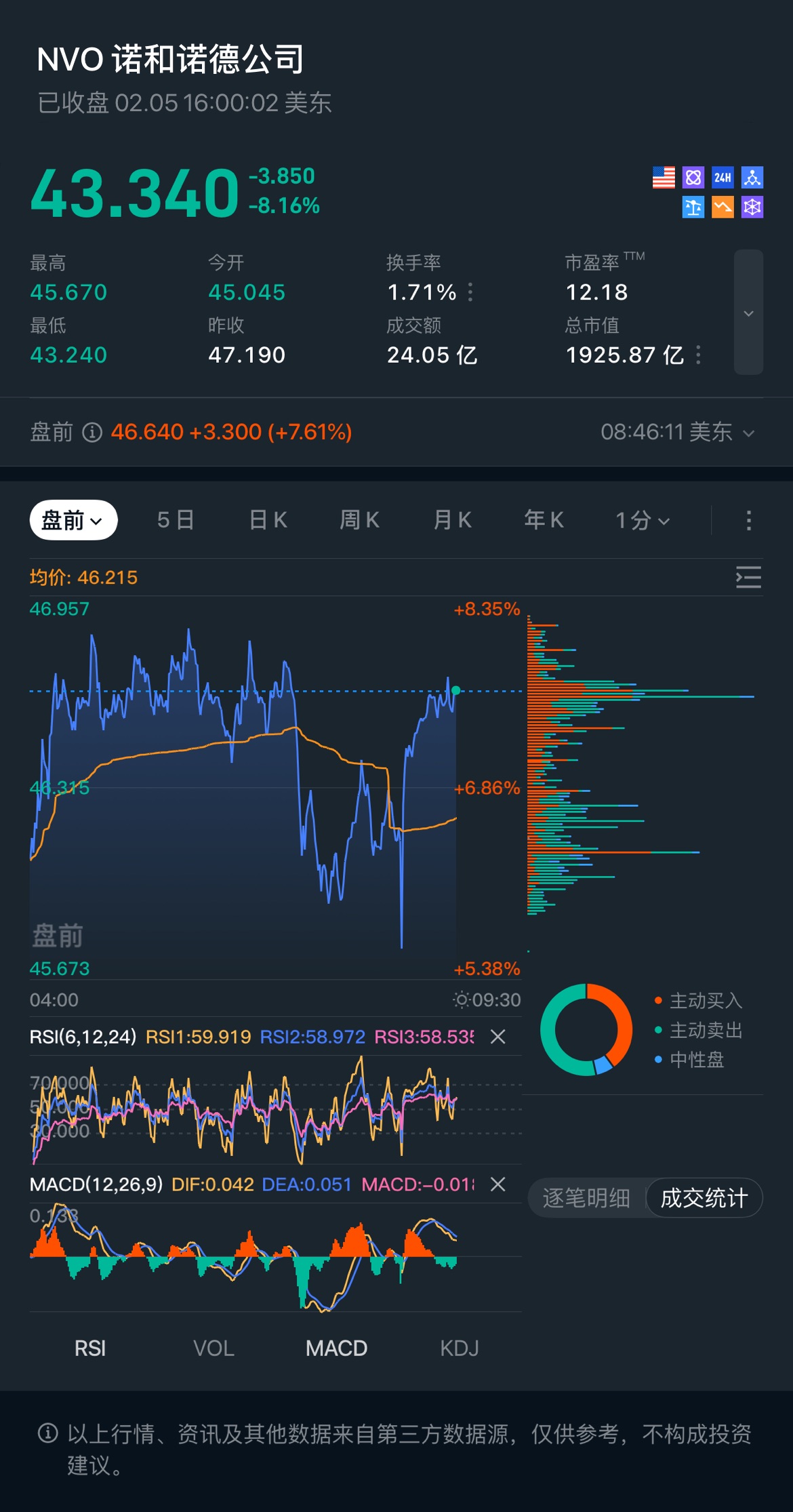
Task: Close the RSI indicator panel
Action: point(498,1036)
